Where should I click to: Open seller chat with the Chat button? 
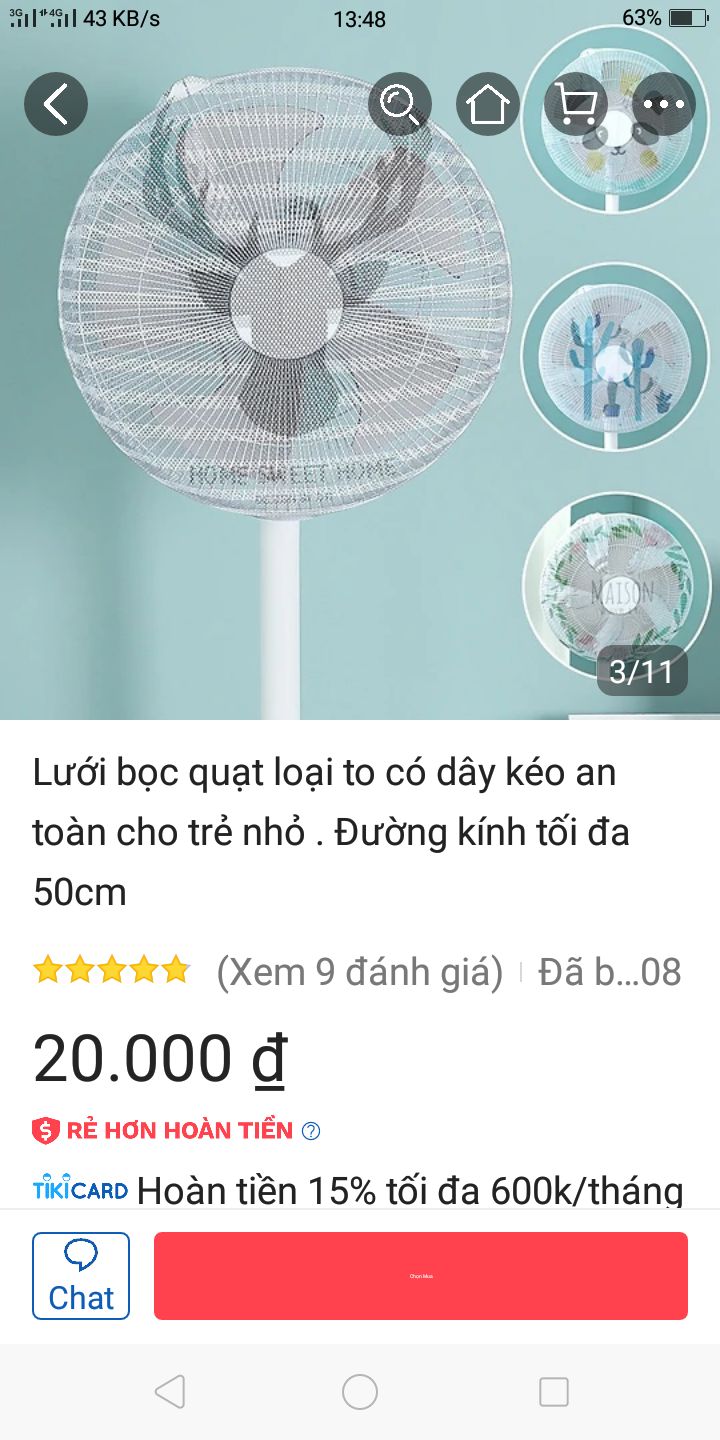(x=81, y=1276)
